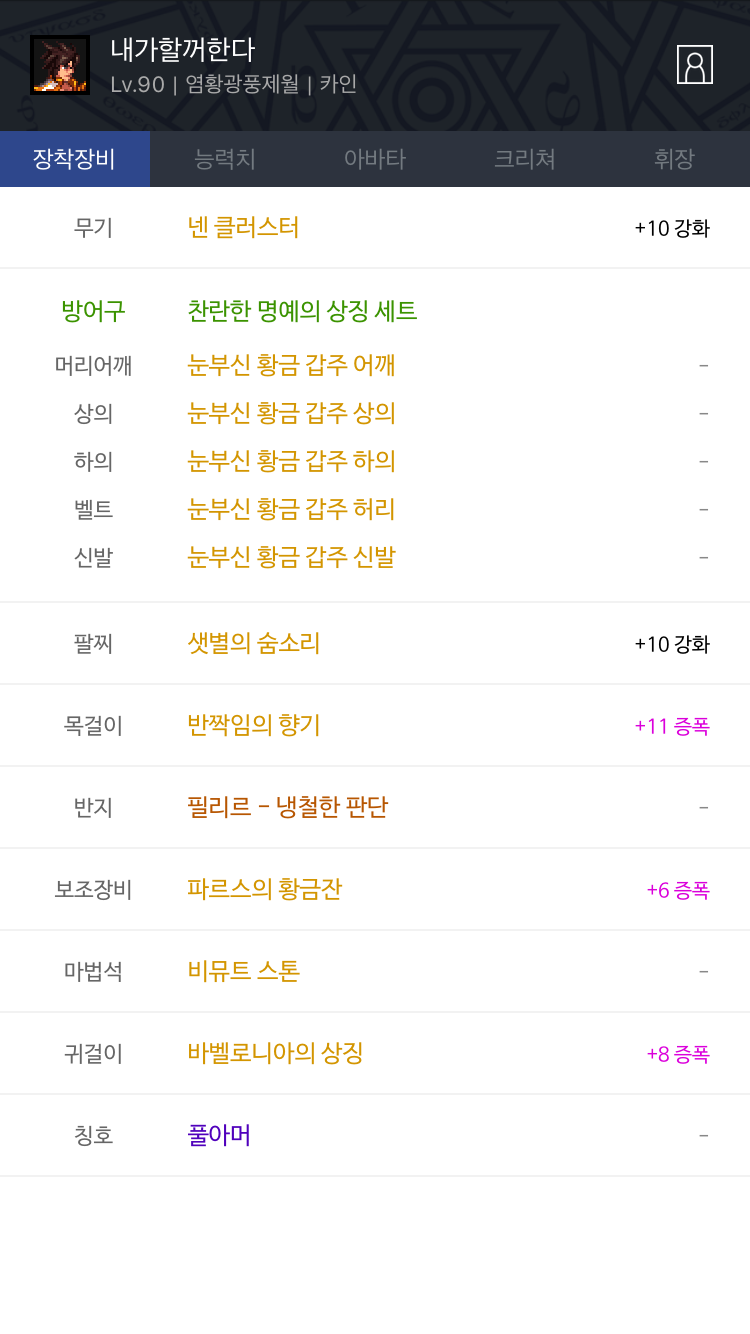This screenshot has height=1334, width=750.
Task: Open the 찬란한 명예의 상징 세트 set
Action: [302, 311]
